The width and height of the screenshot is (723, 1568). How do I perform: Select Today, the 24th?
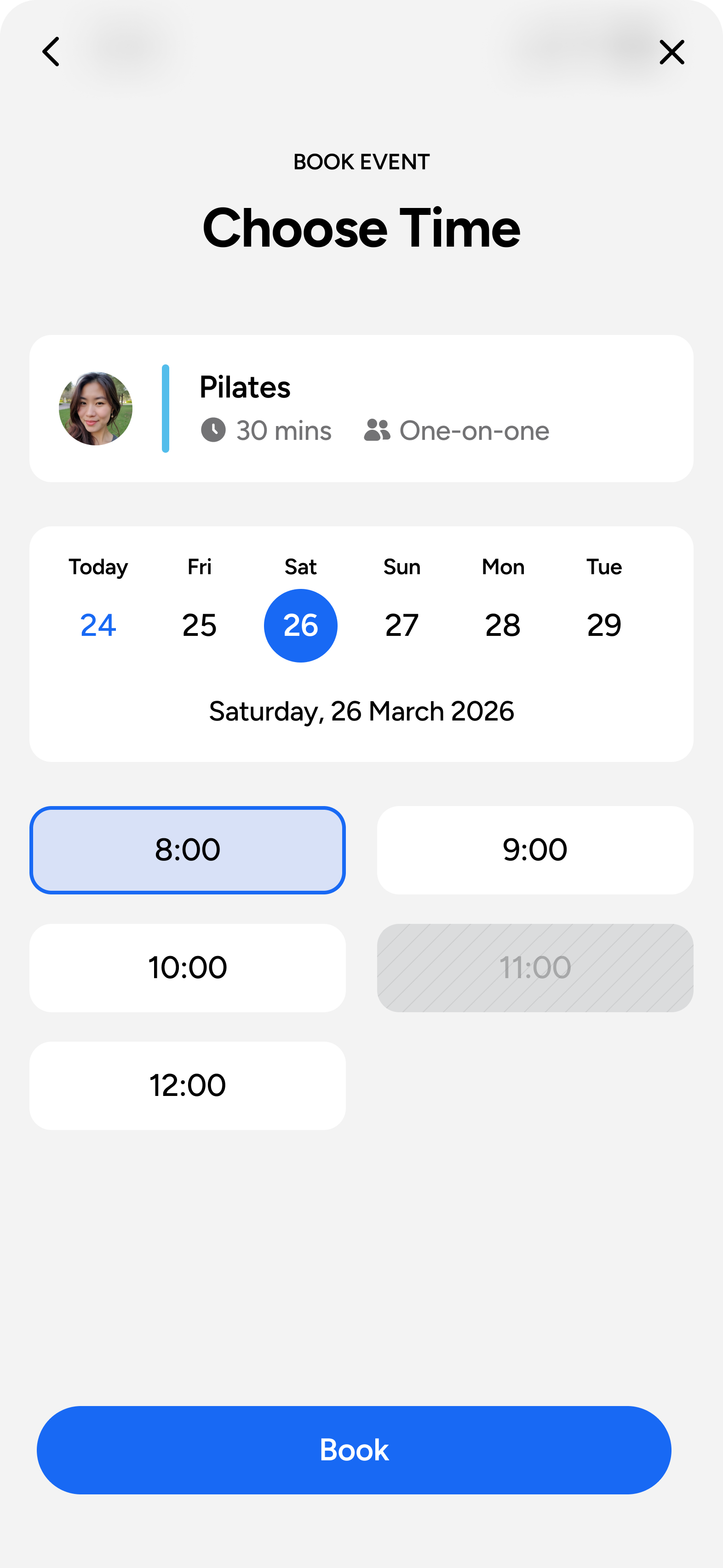[98, 624]
